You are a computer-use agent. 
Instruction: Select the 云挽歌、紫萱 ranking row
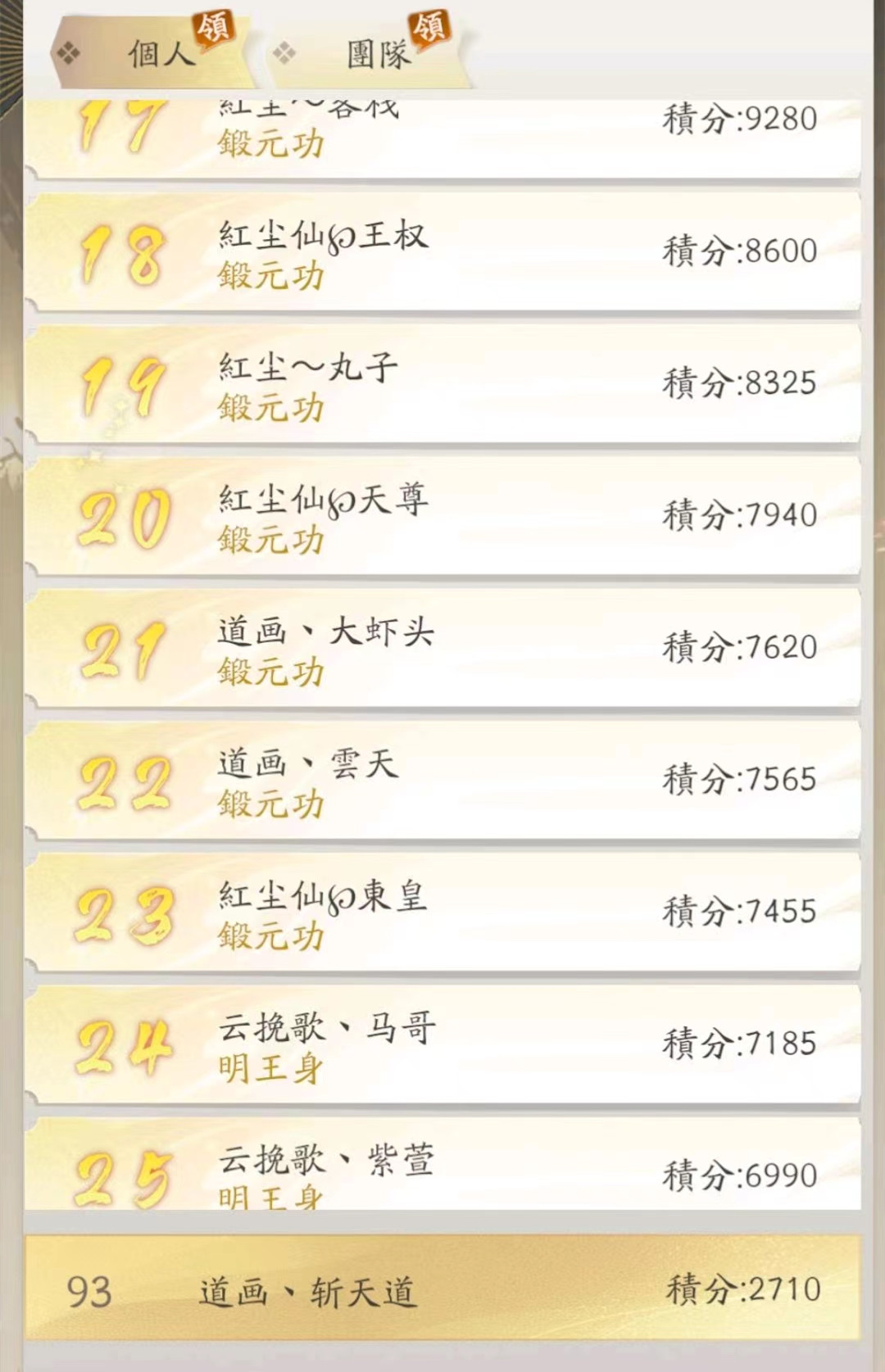[x=442, y=1167]
